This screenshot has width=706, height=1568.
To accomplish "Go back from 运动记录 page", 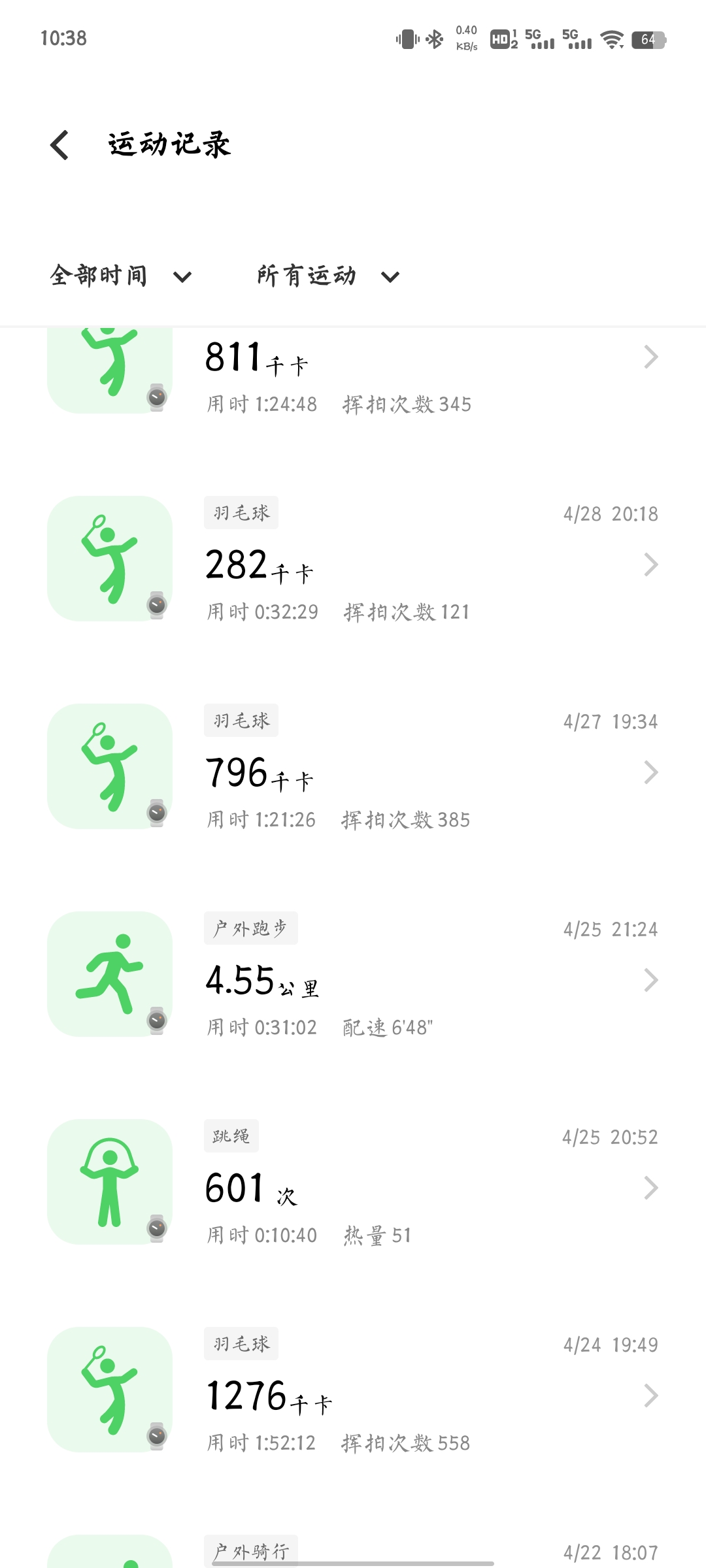I will (59, 144).
